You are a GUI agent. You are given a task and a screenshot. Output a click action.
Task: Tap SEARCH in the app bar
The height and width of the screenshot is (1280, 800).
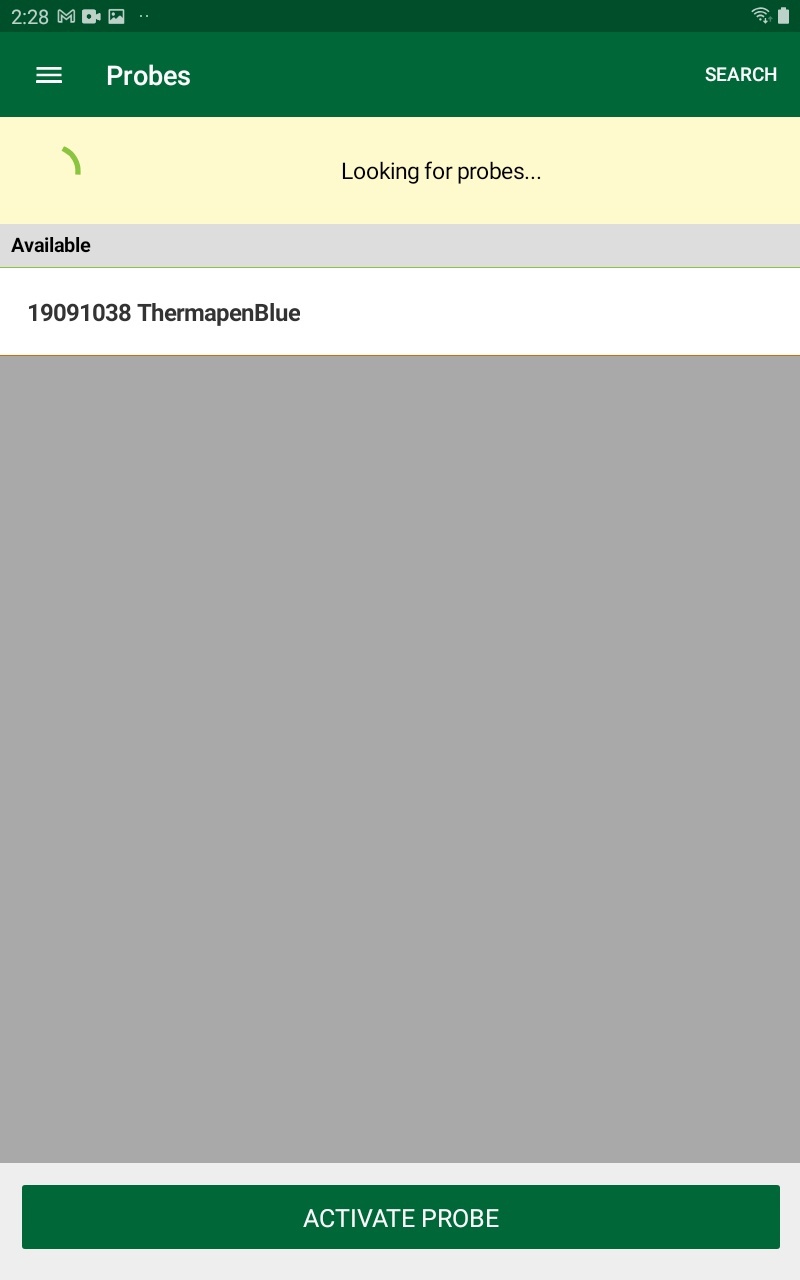tap(740, 75)
